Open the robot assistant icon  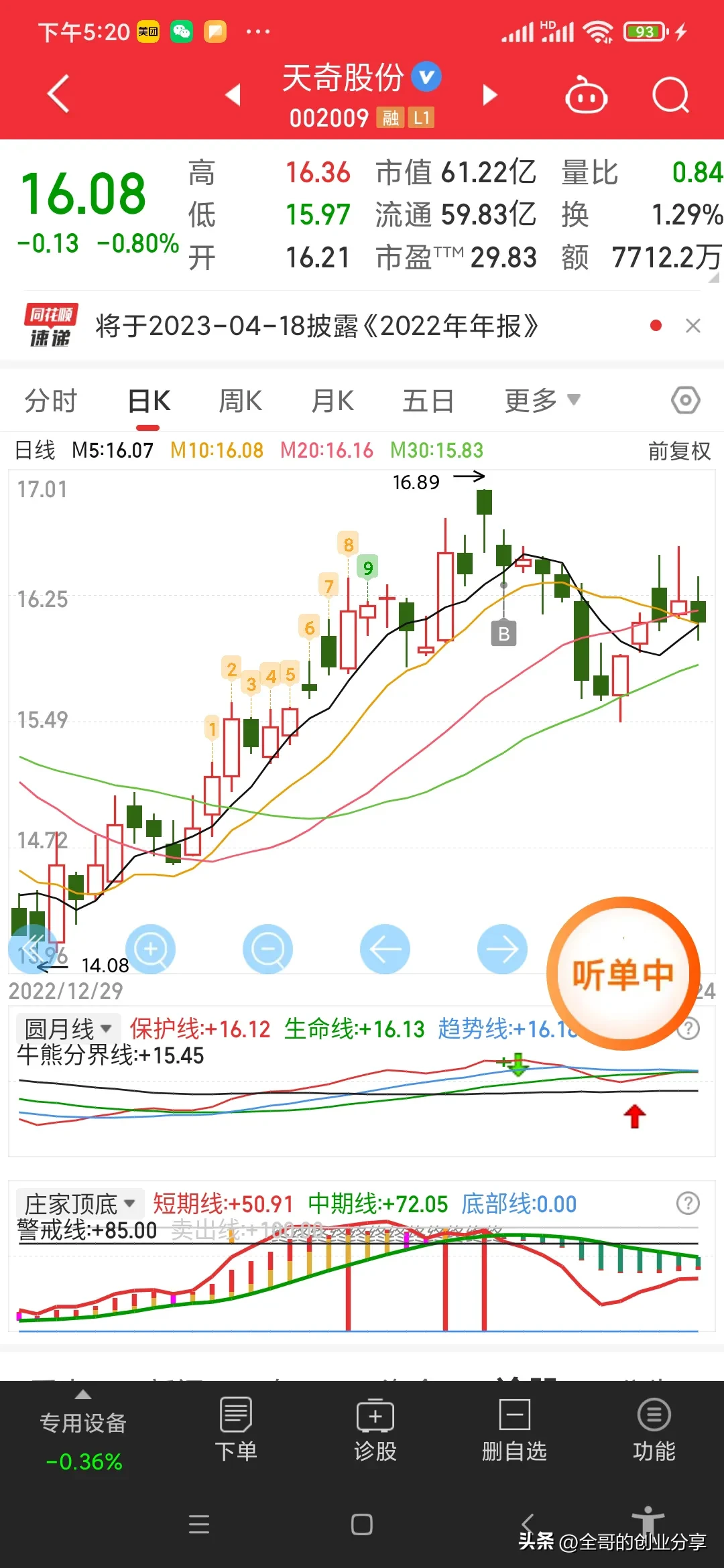tap(586, 95)
